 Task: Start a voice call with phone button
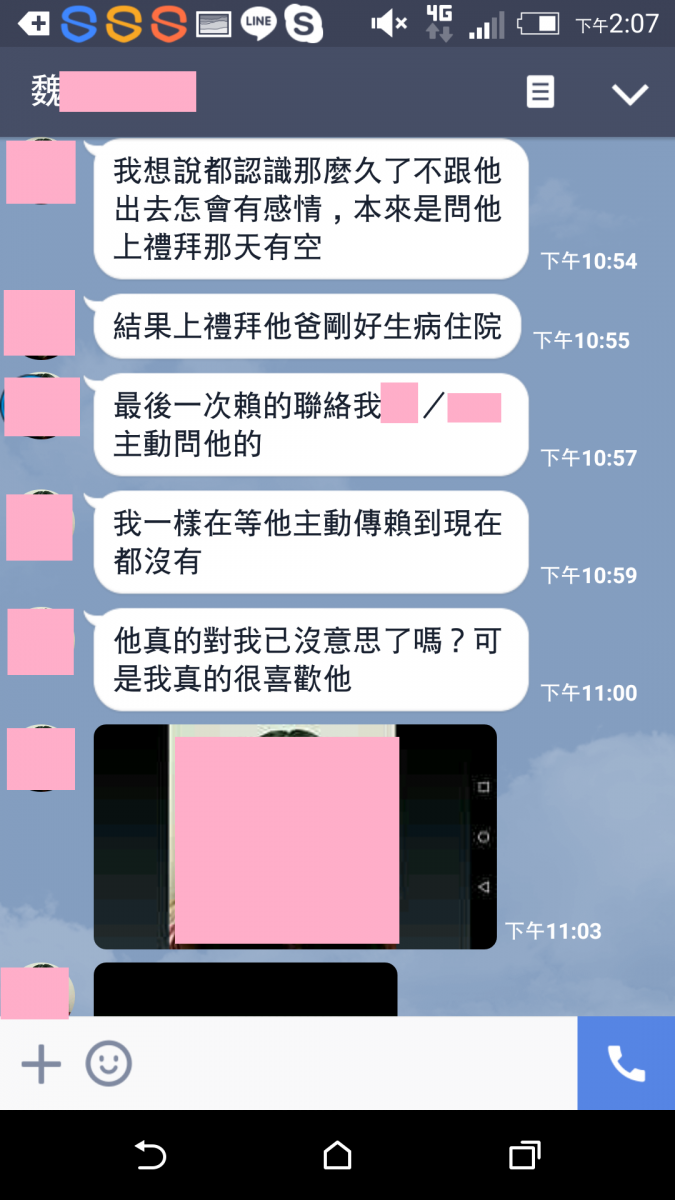pyautogui.click(x=626, y=1064)
